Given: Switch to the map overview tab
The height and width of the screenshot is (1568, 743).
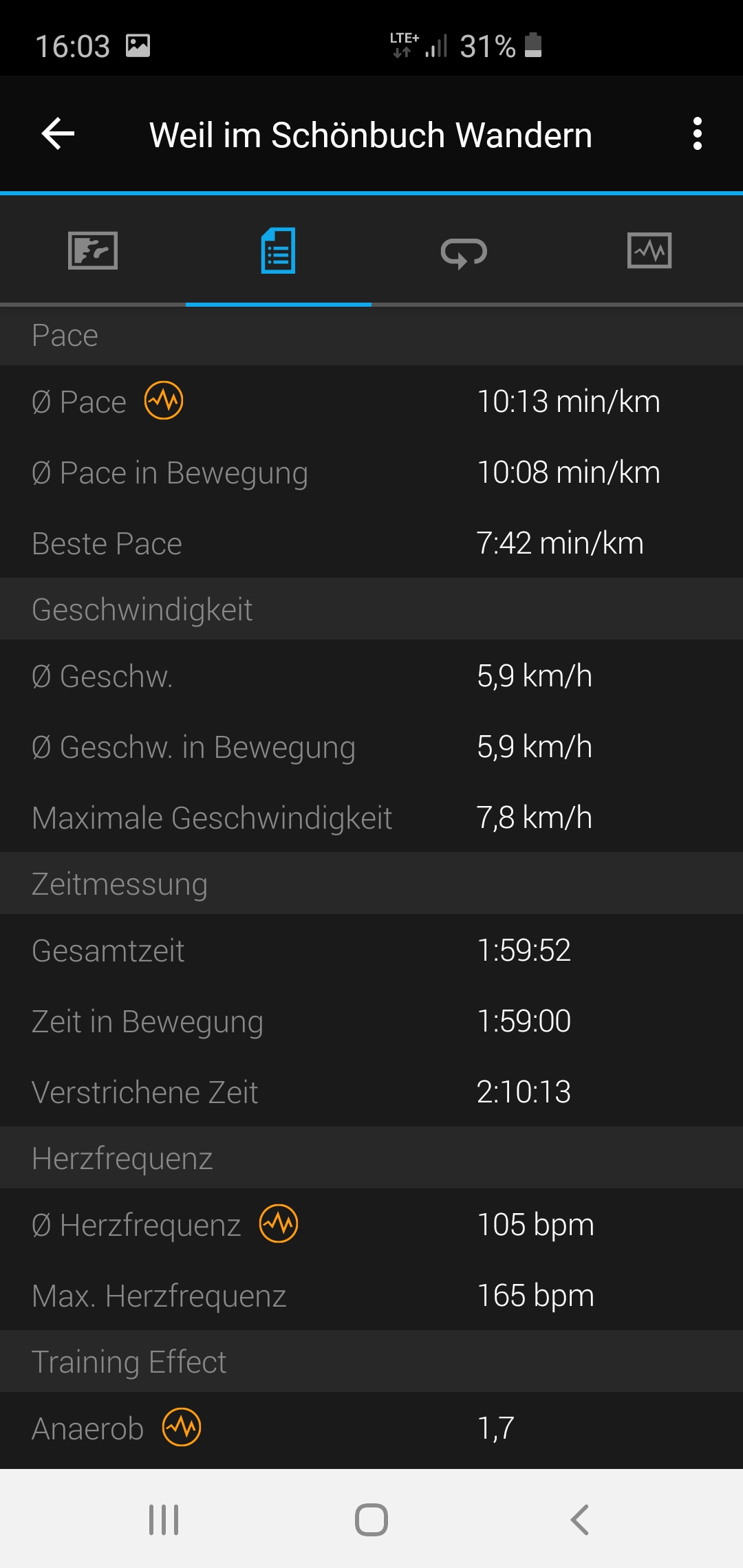Looking at the screenshot, I should pos(93,250).
